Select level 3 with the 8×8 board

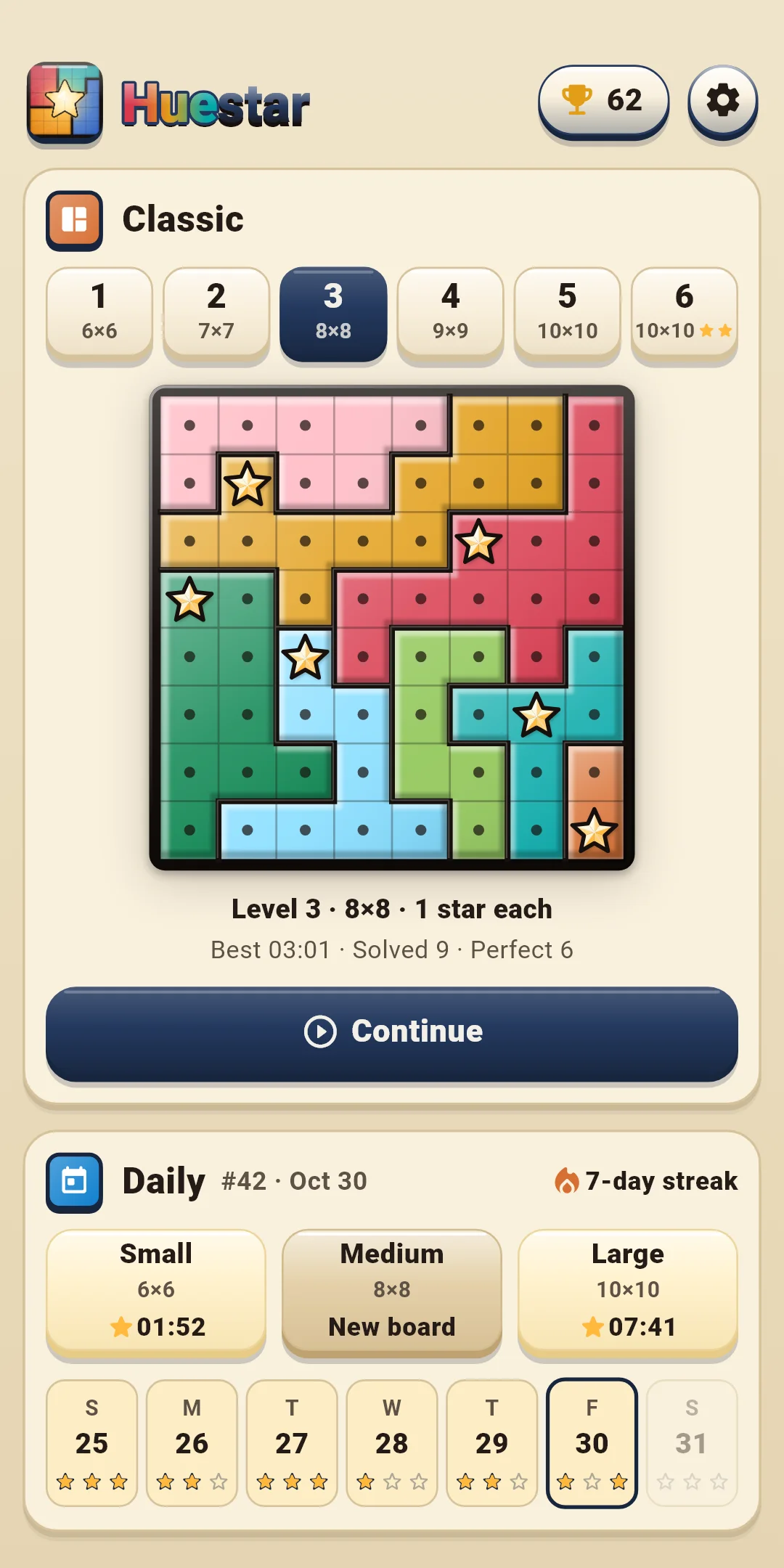(x=333, y=313)
